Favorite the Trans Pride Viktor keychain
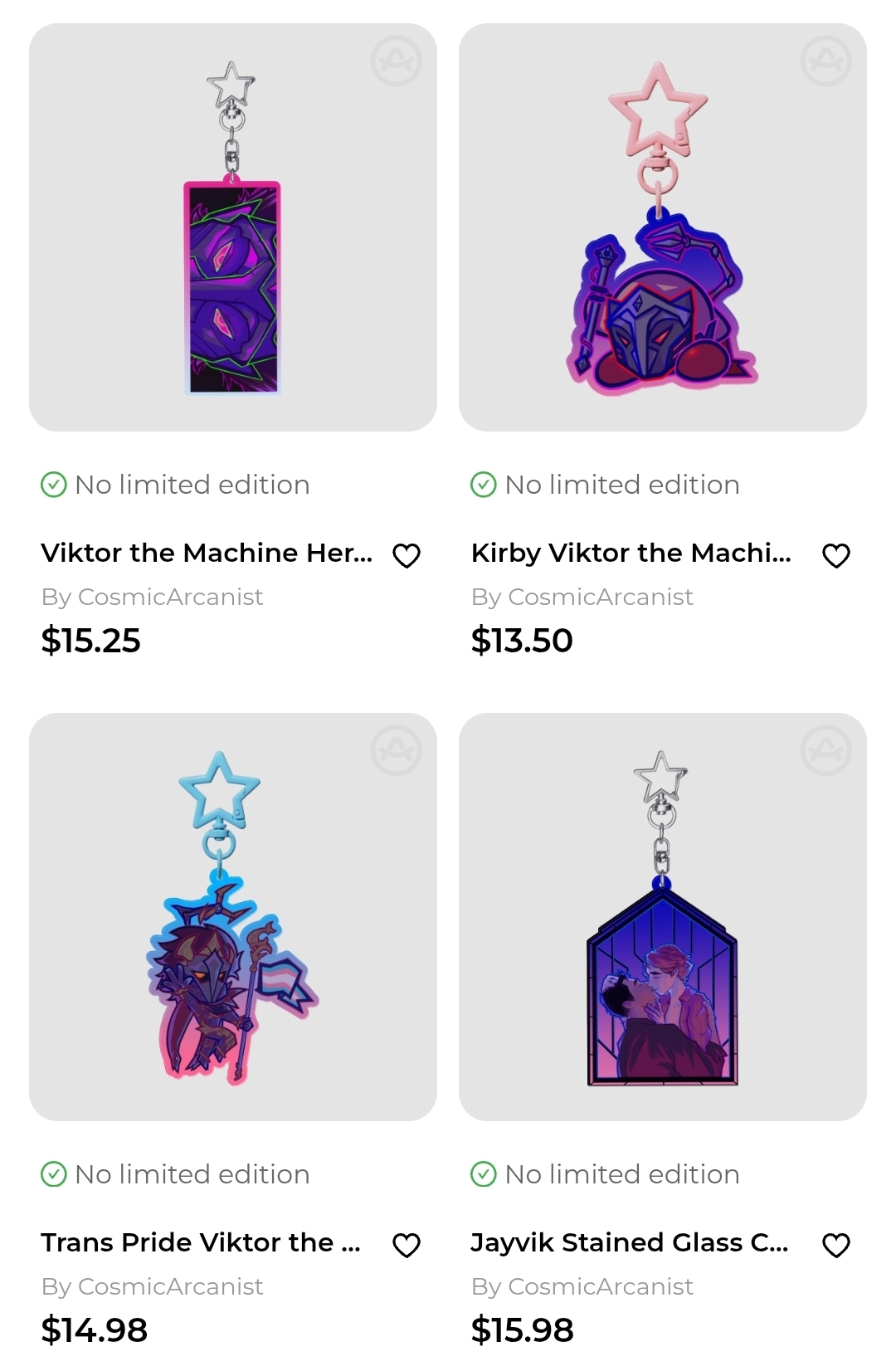This screenshot has height=1366, width=896. (x=407, y=1245)
